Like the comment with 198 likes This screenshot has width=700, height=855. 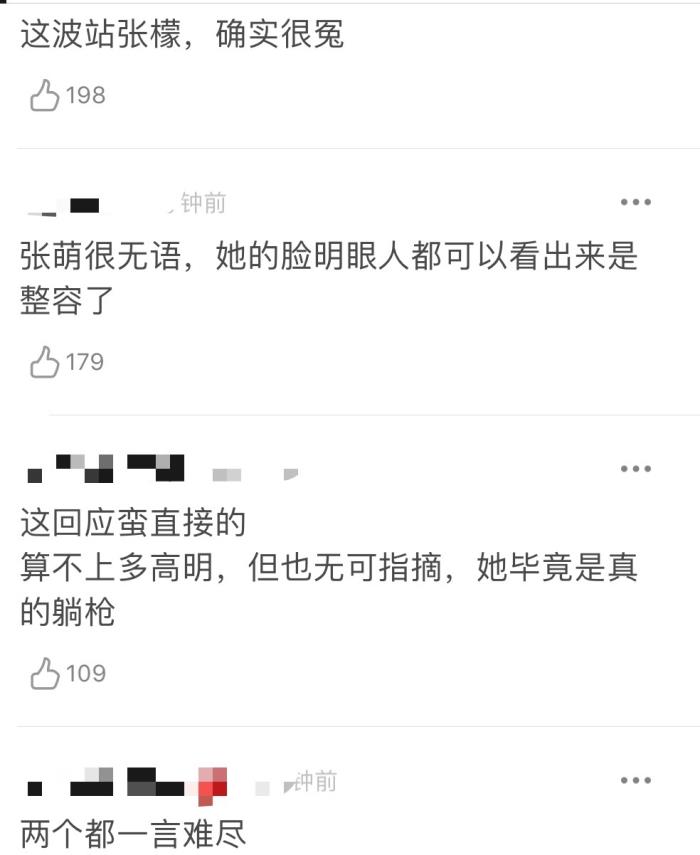[x=45, y=96]
